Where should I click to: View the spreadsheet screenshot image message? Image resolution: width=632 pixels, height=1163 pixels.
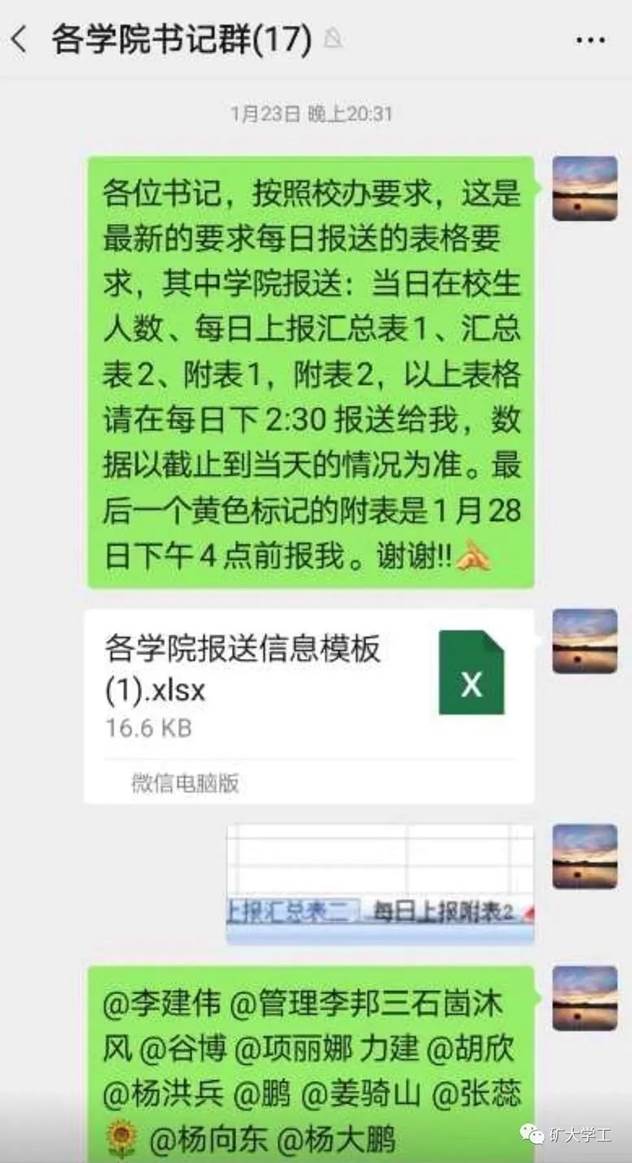(379, 883)
